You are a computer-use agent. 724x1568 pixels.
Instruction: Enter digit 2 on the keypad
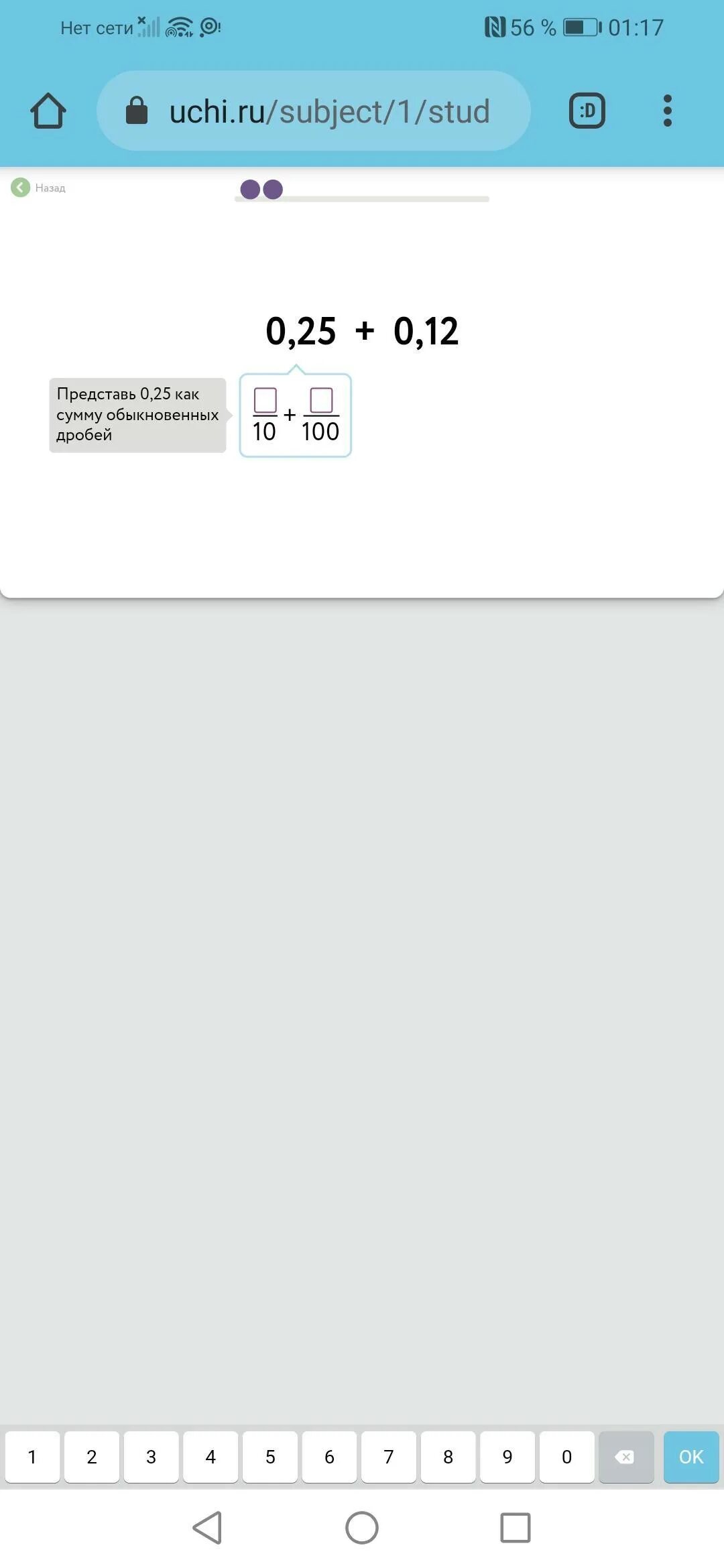pos(92,1457)
